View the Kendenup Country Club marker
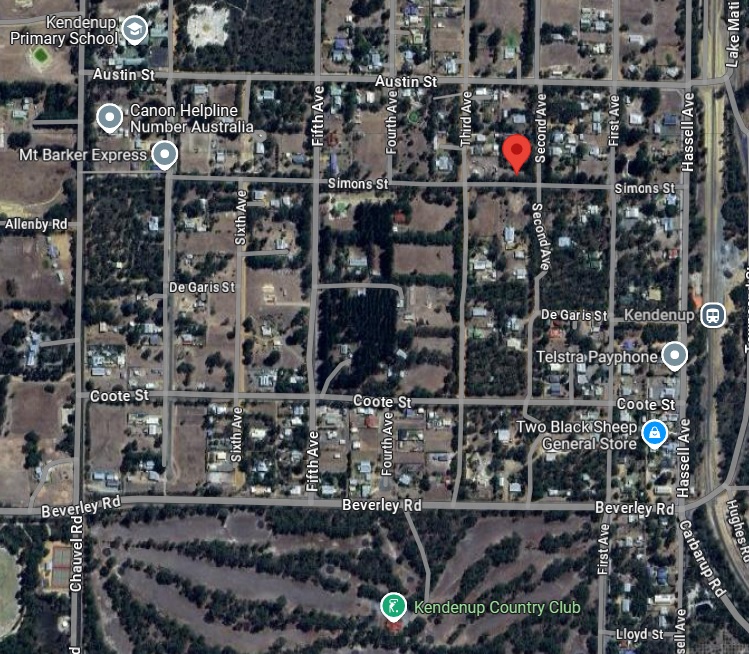Image resolution: width=749 pixels, height=654 pixels. click(393, 606)
